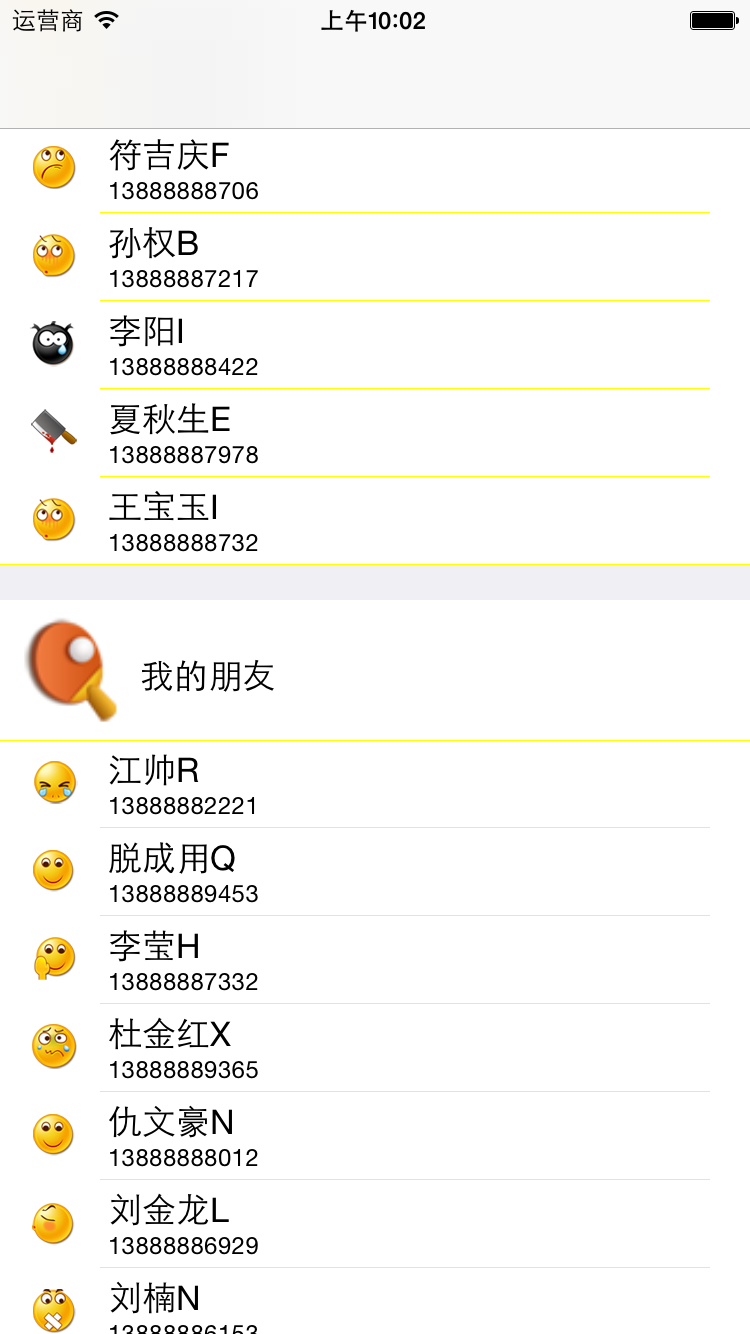This screenshot has width=750, height=1334.
Task: Open contact 刘楠N
Action: (x=375, y=1305)
